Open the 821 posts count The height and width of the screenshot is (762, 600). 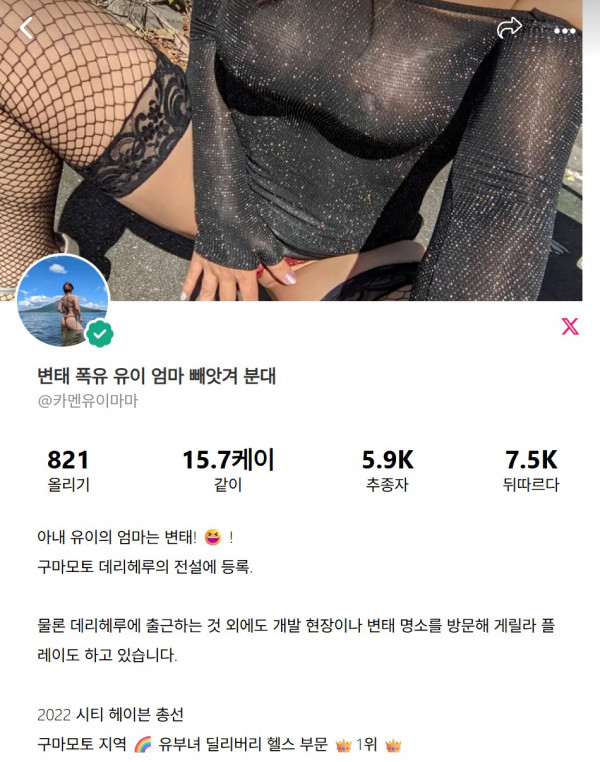pyautogui.click(x=68, y=471)
